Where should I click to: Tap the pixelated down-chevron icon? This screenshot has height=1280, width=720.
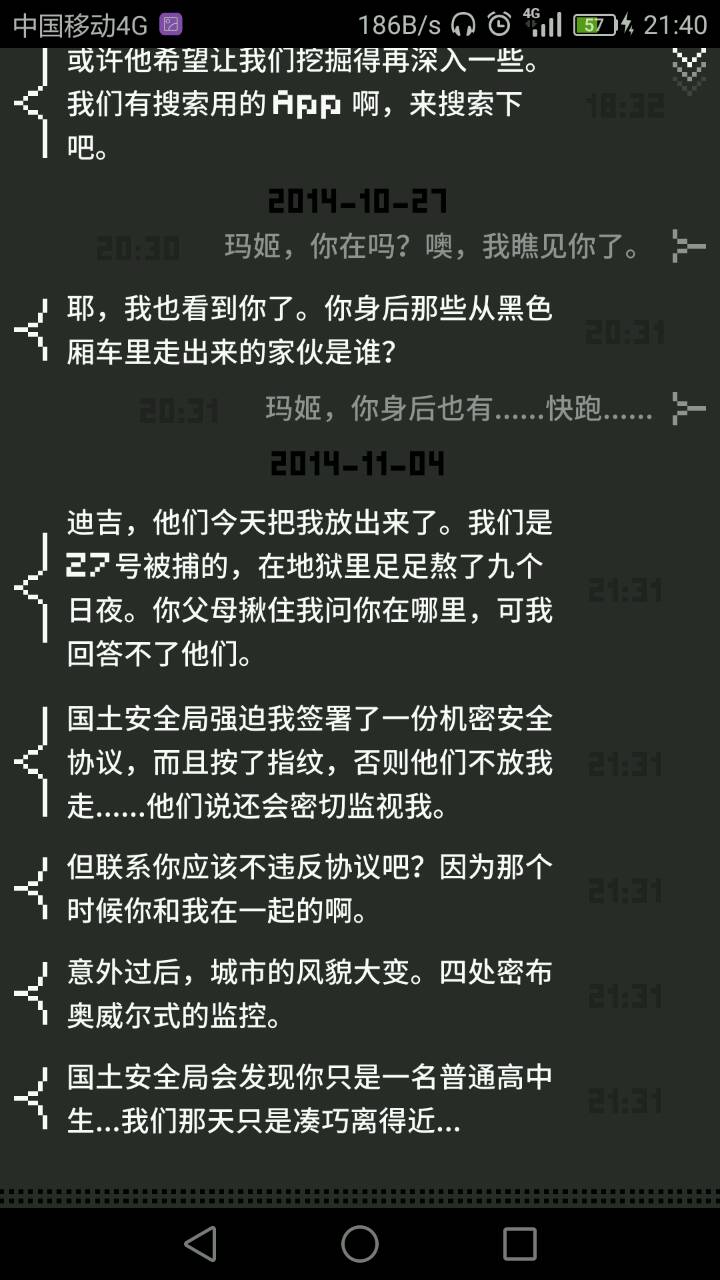pyautogui.click(x=688, y=70)
